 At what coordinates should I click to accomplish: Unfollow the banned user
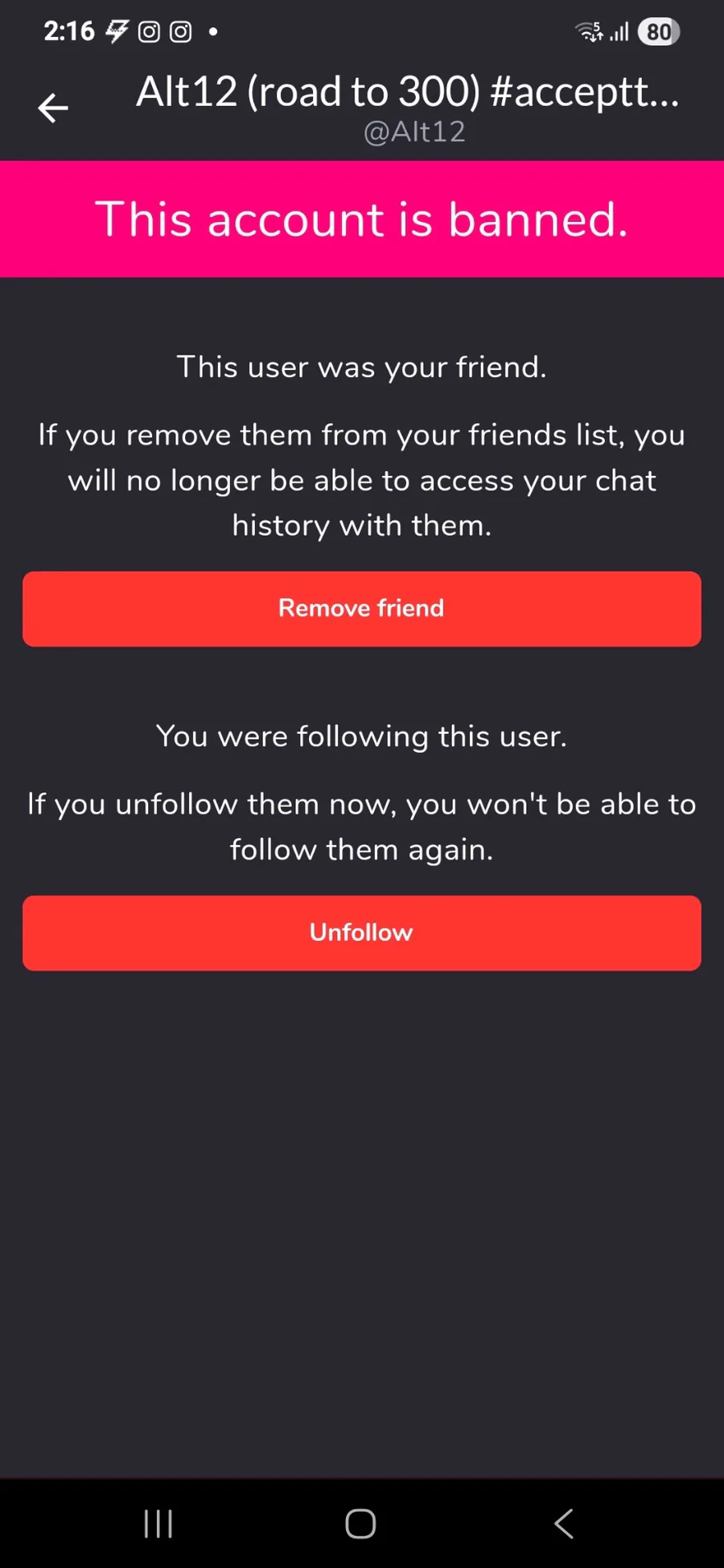(x=362, y=933)
